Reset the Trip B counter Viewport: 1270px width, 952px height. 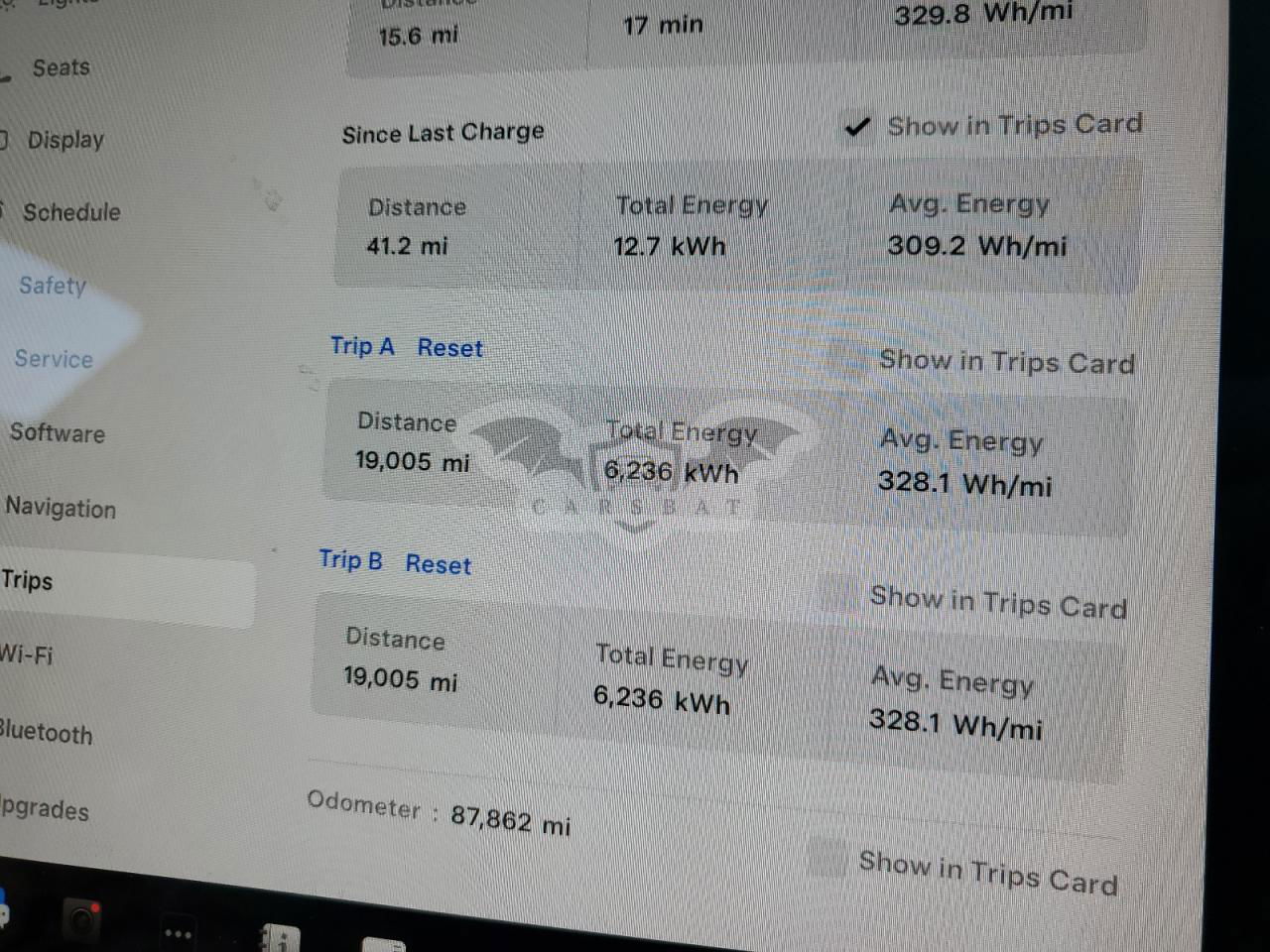coord(438,564)
